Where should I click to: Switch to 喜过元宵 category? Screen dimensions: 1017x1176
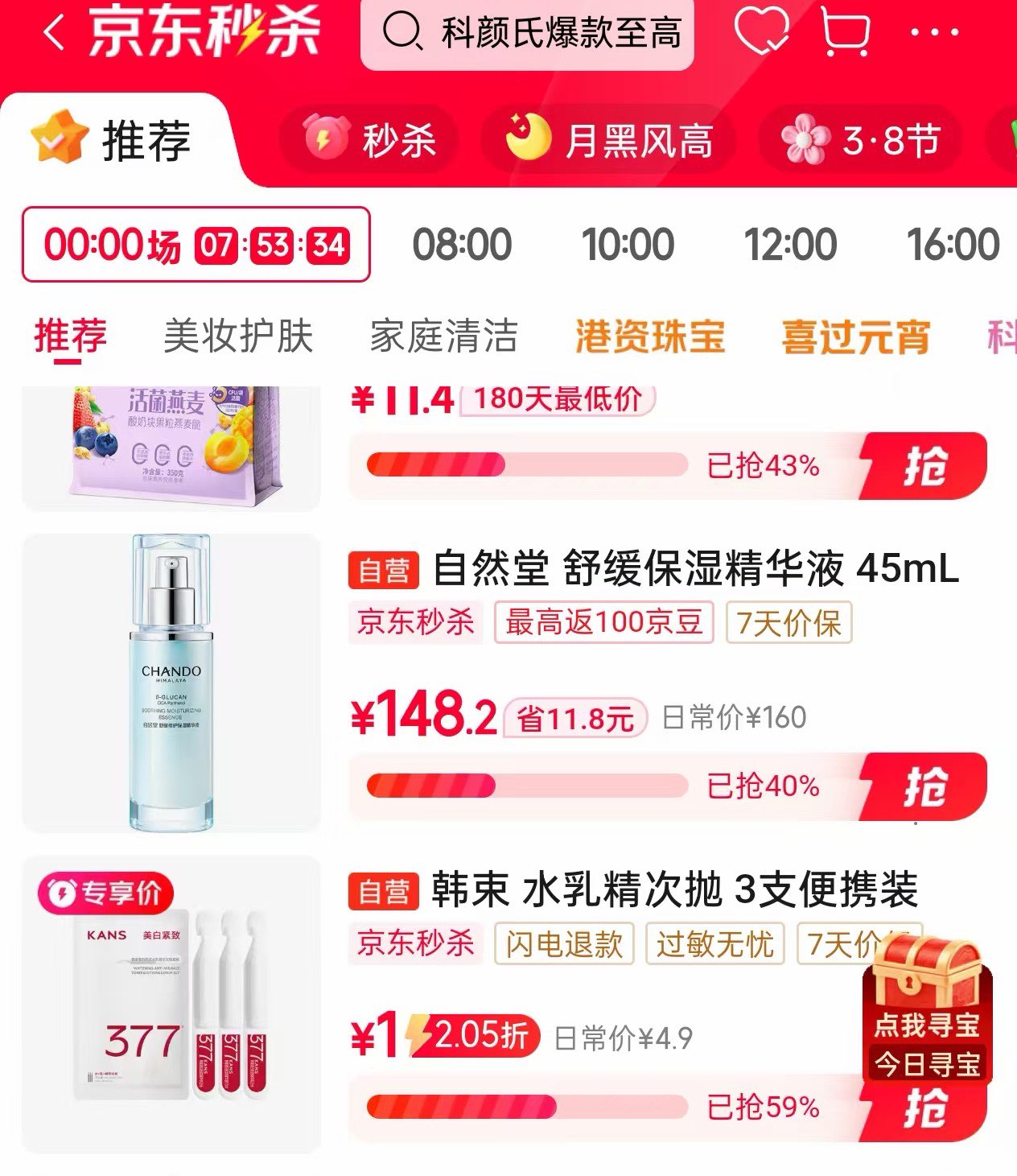pyautogui.click(x=855, y=336)
